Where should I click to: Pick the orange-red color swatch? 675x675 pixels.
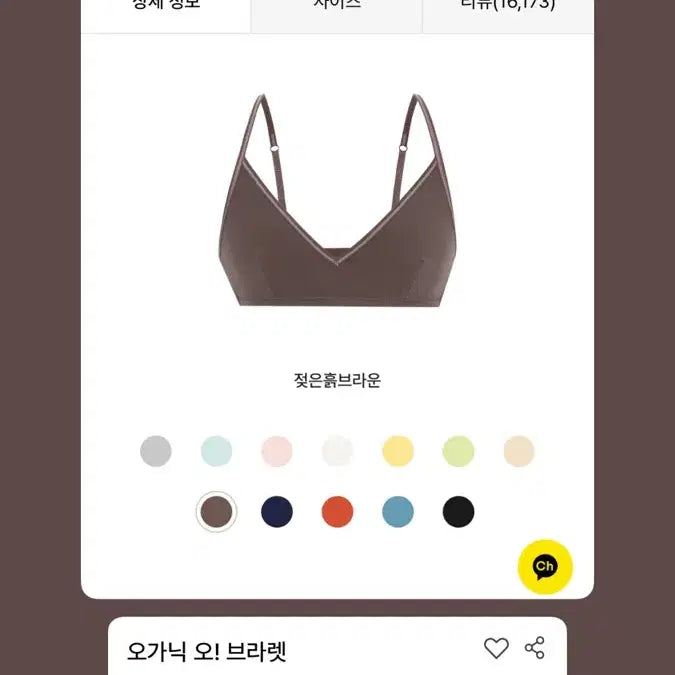[337, 512]
